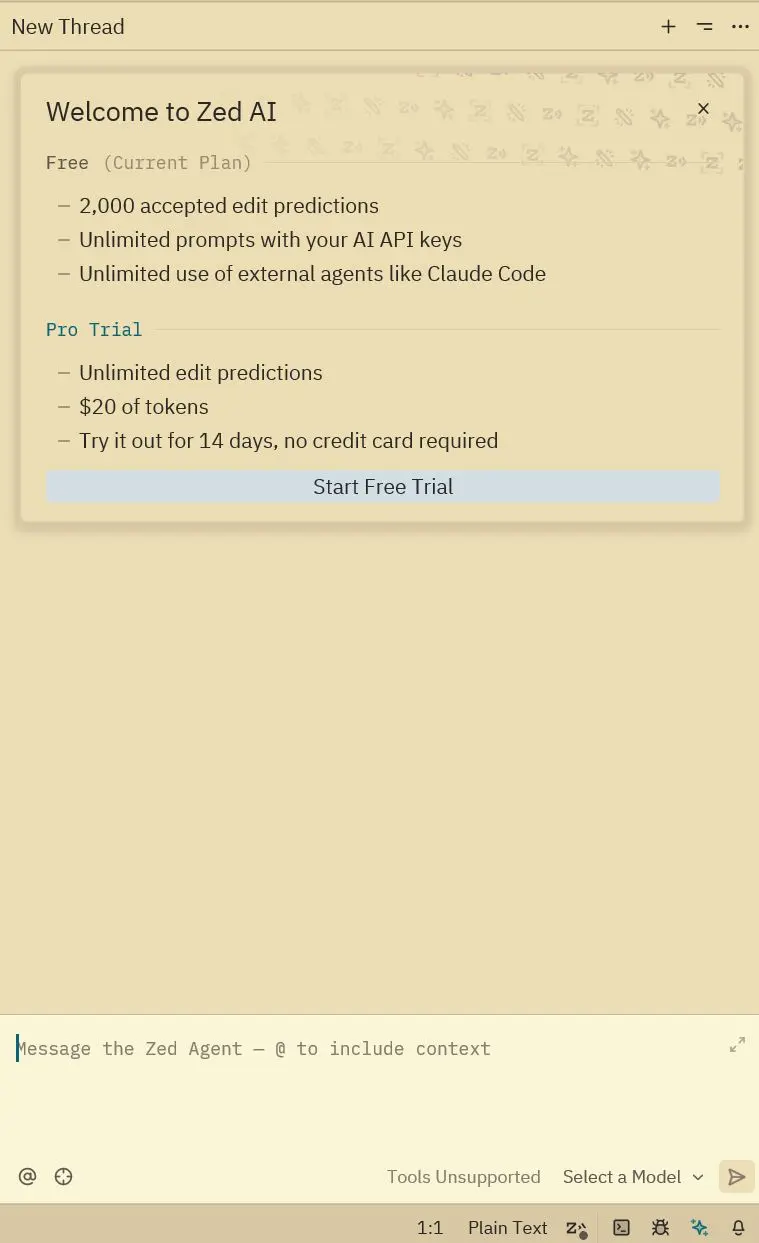Open the edit predictions Zed icon
Screen dimensions: 759x1243
coord(576,1228)
